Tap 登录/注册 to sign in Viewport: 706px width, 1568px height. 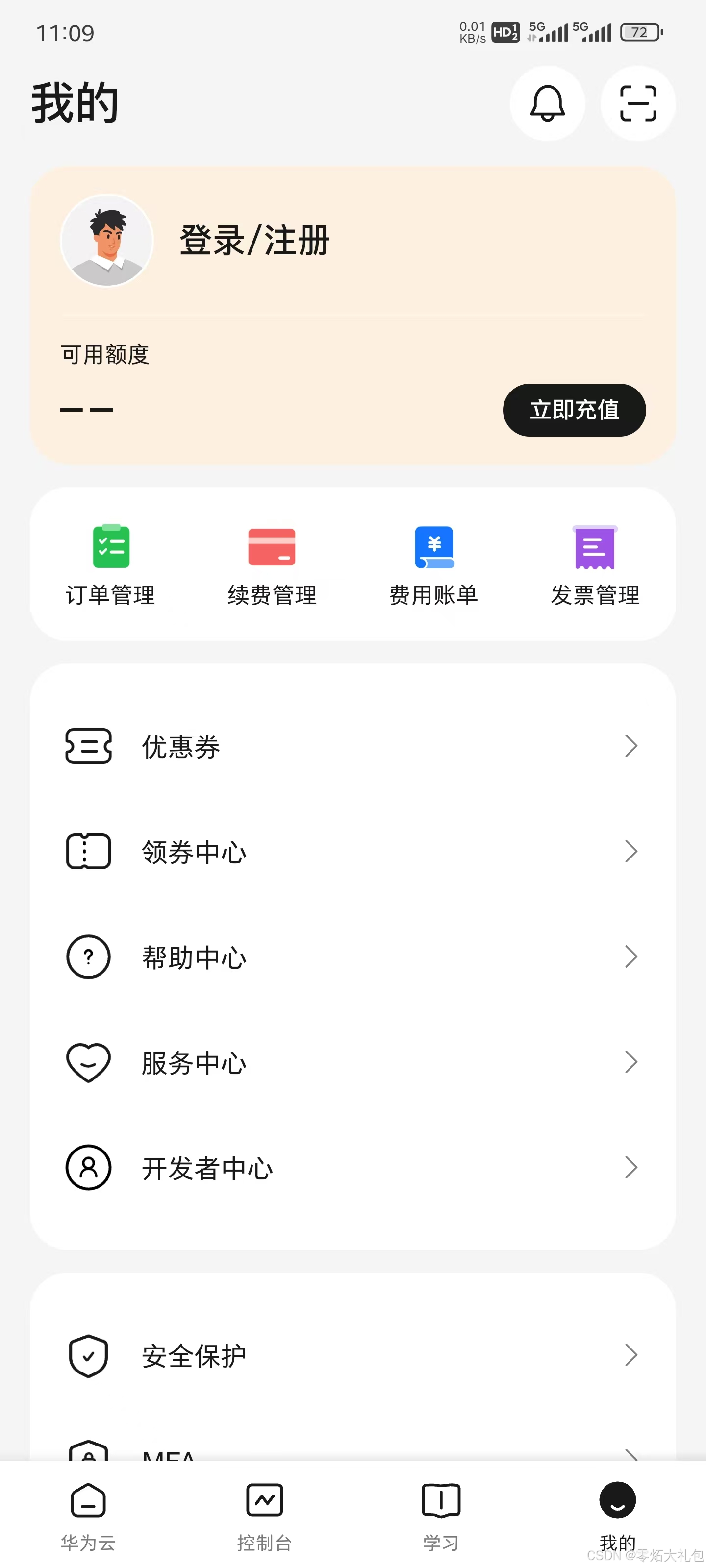tap(254, 241)
